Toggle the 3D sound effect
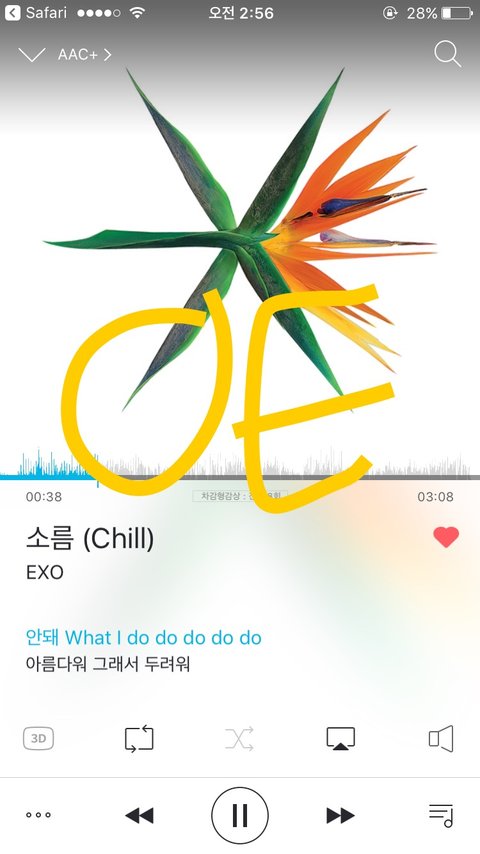 (38, 739)
